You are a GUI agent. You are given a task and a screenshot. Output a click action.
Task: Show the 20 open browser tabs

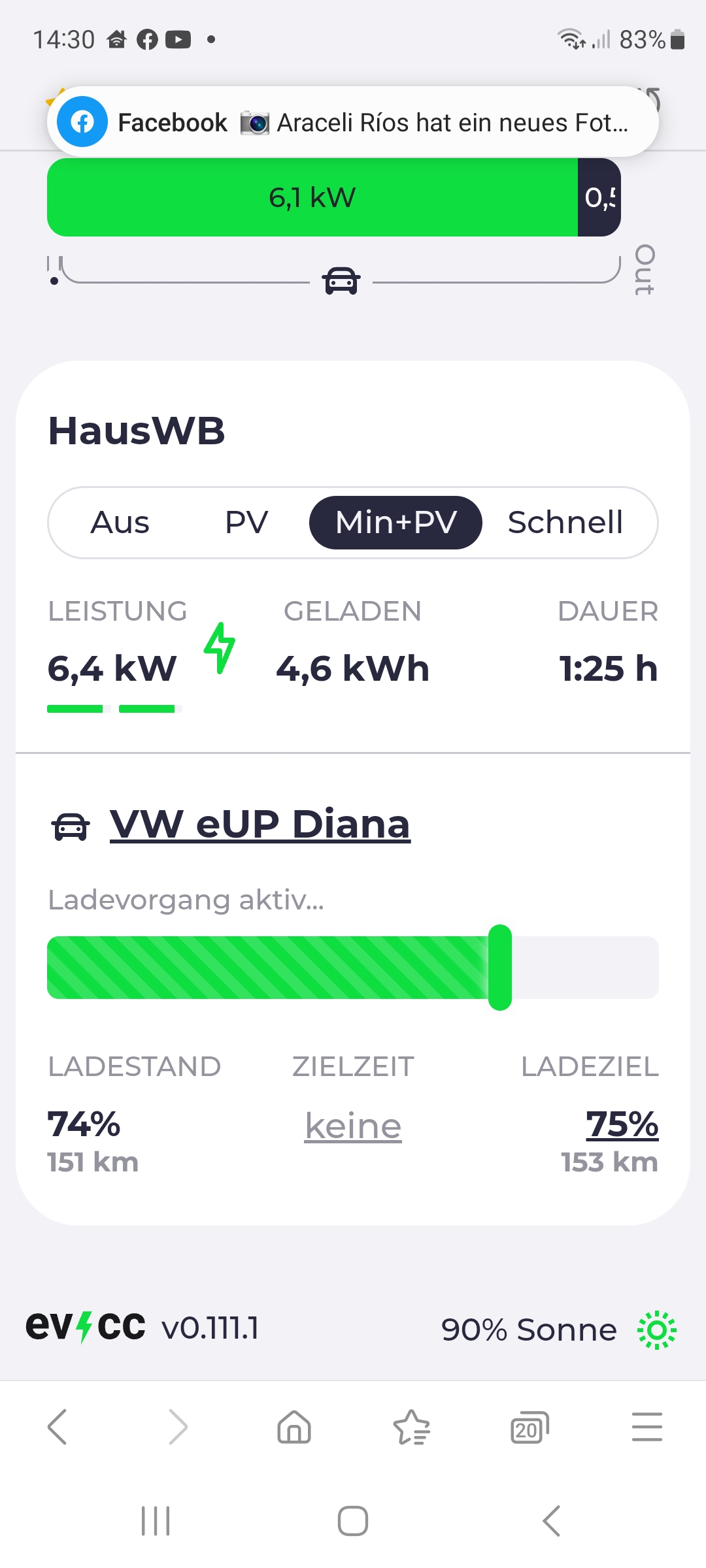click(529, 1427)
